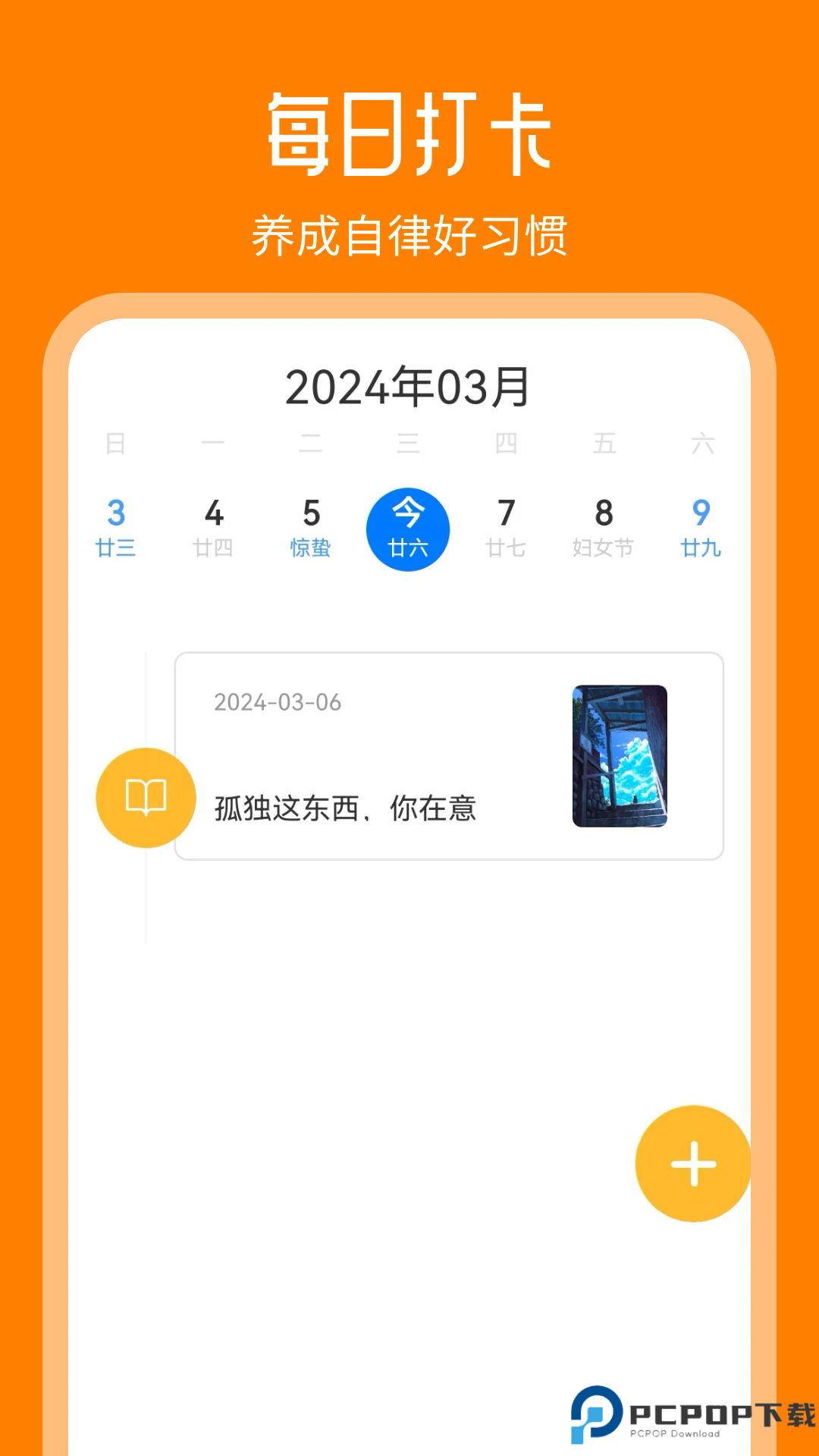The width and height of the screenshot is (819, 1456).
Task: Open the 2024年03月 month picker
Action: click(409, 387)
